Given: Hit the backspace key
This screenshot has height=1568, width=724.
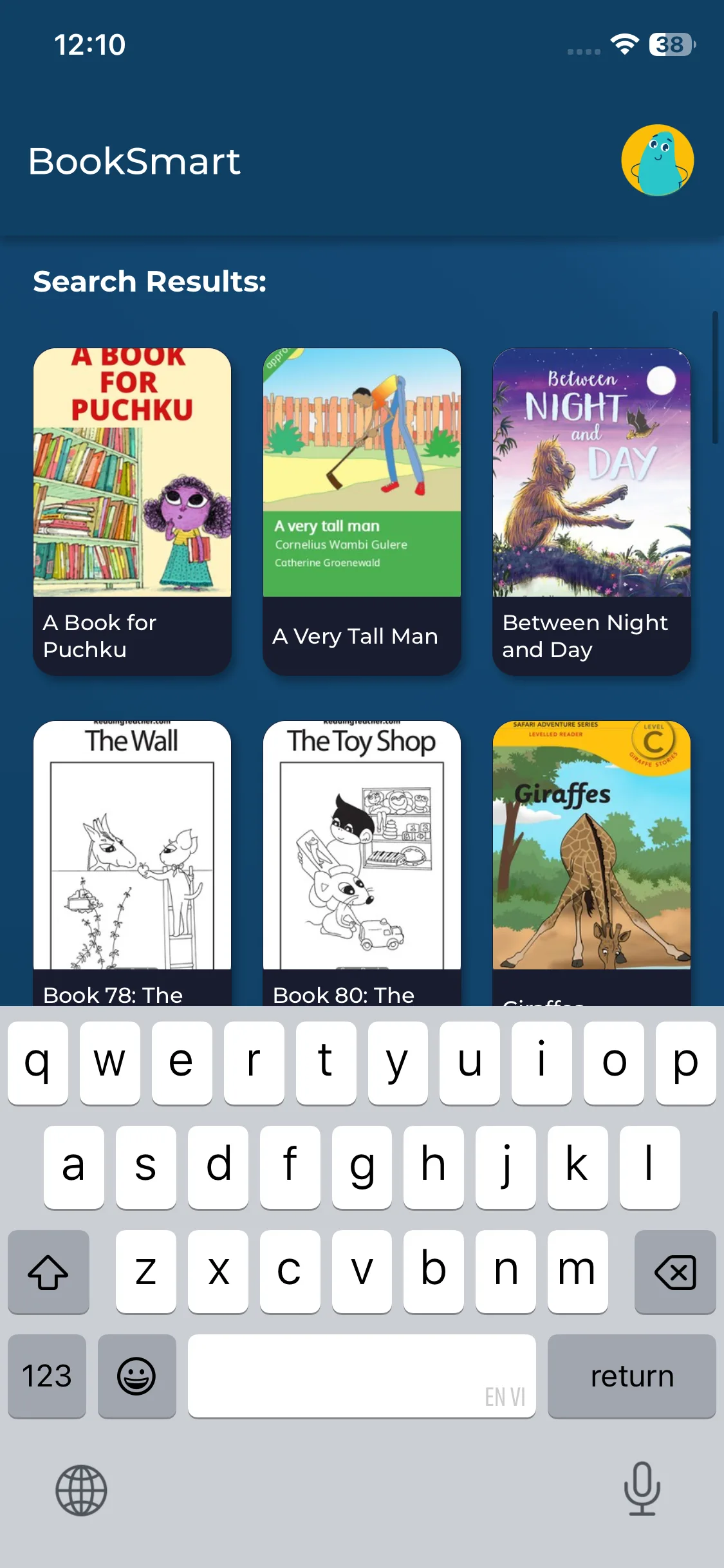Looking at the screenshot, I should tap(674, 1271).
